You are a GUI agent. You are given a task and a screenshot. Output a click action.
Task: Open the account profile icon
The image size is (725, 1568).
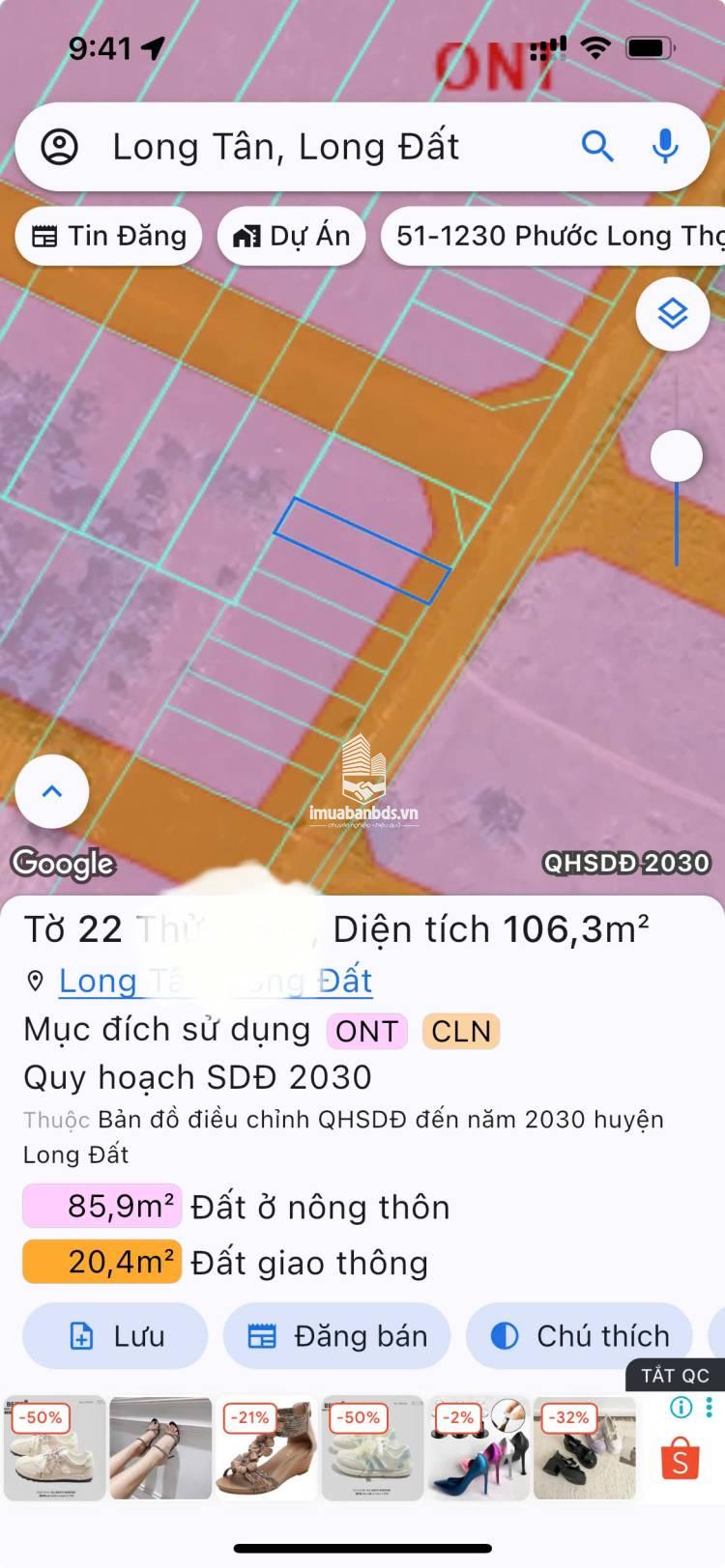[59, 147]
